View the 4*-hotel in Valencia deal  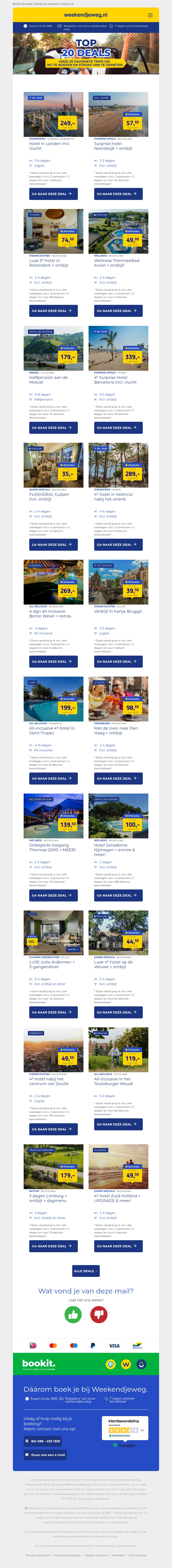coord(118,544)
